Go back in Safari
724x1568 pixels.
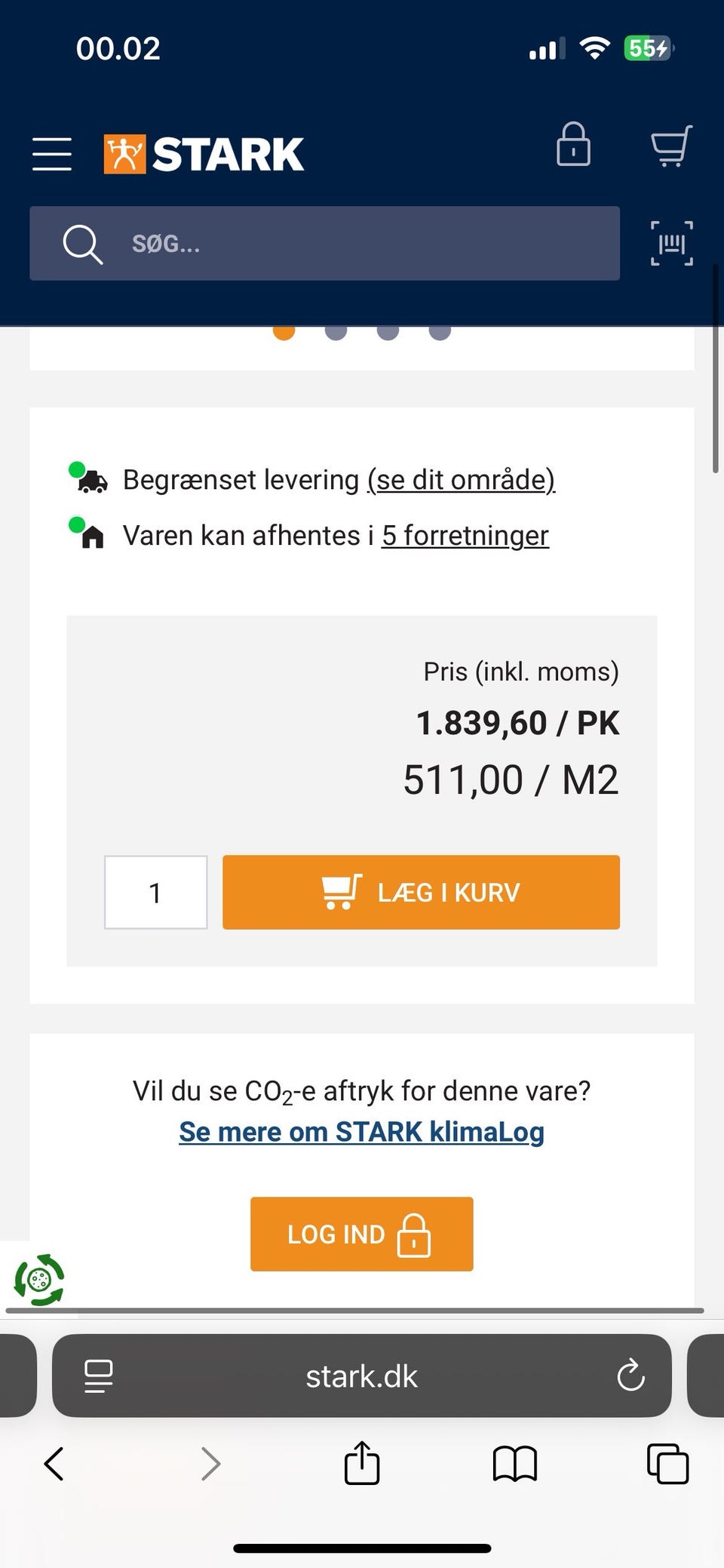(54, 1464)
